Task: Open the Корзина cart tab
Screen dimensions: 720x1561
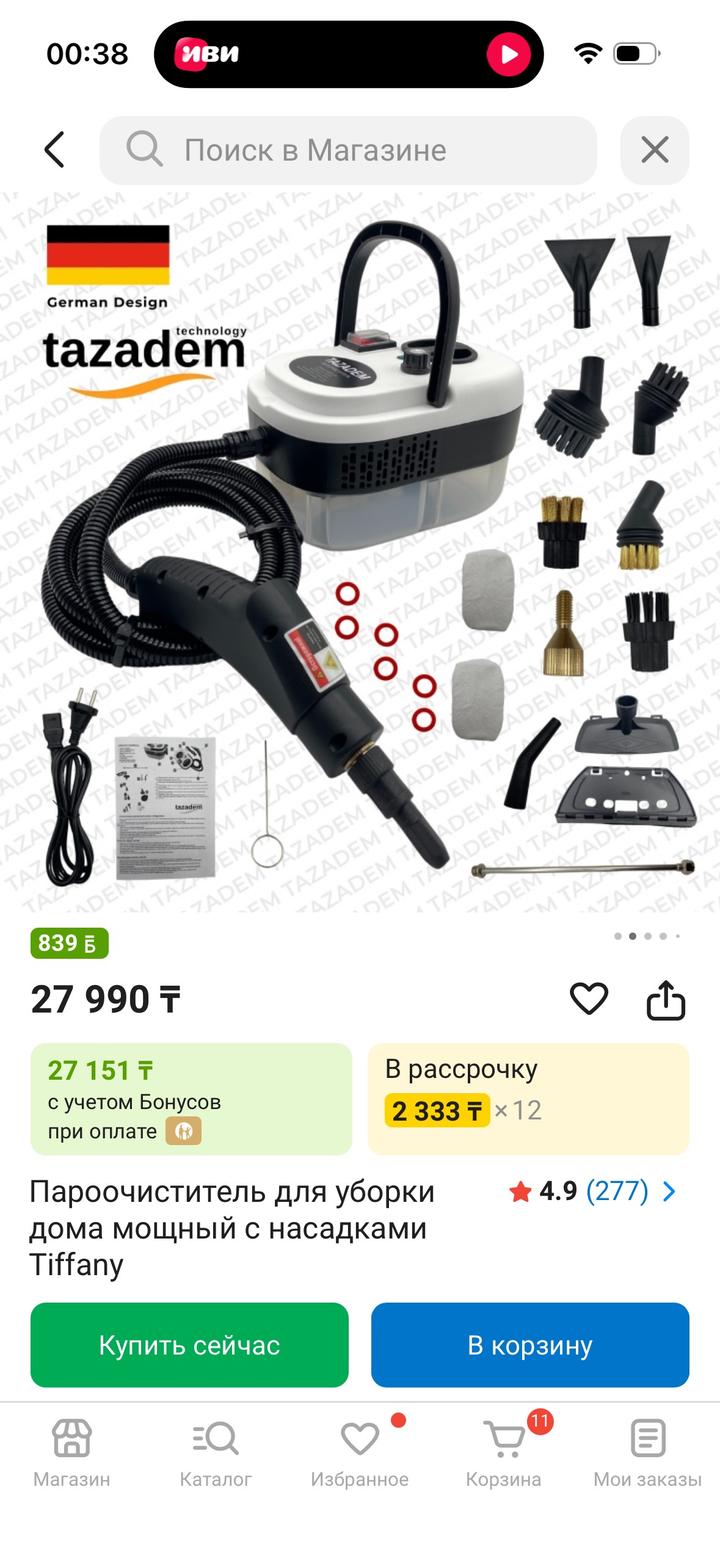Action: pos(504,1453)
